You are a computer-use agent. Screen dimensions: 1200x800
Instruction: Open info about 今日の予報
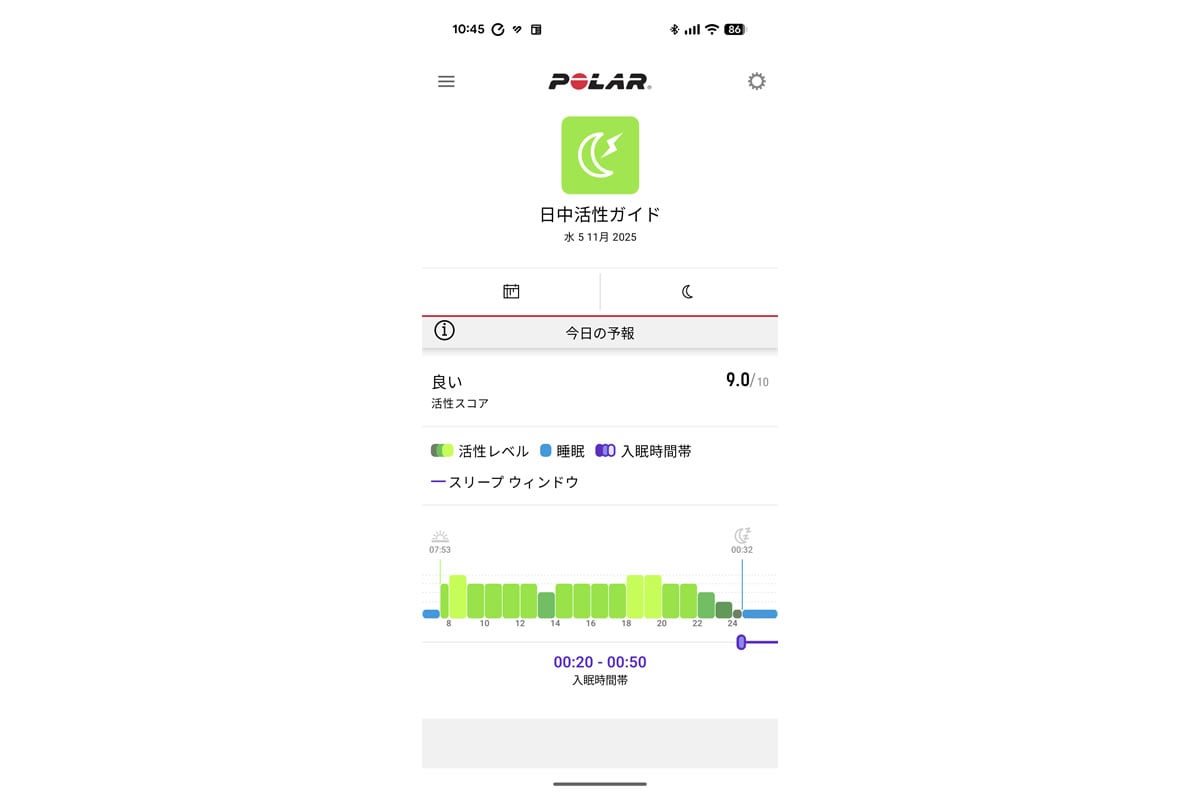[x=445, y=331]
